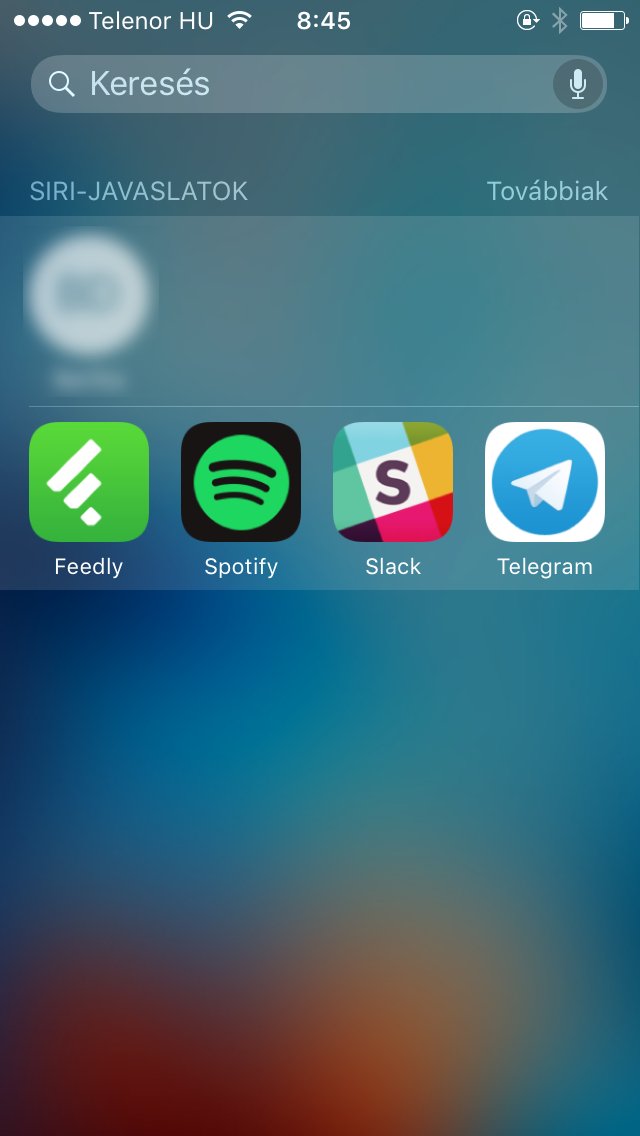Open the blurred suggested contact
The width and height of the screenshot is (640, 1136).
tap(90, 296)
